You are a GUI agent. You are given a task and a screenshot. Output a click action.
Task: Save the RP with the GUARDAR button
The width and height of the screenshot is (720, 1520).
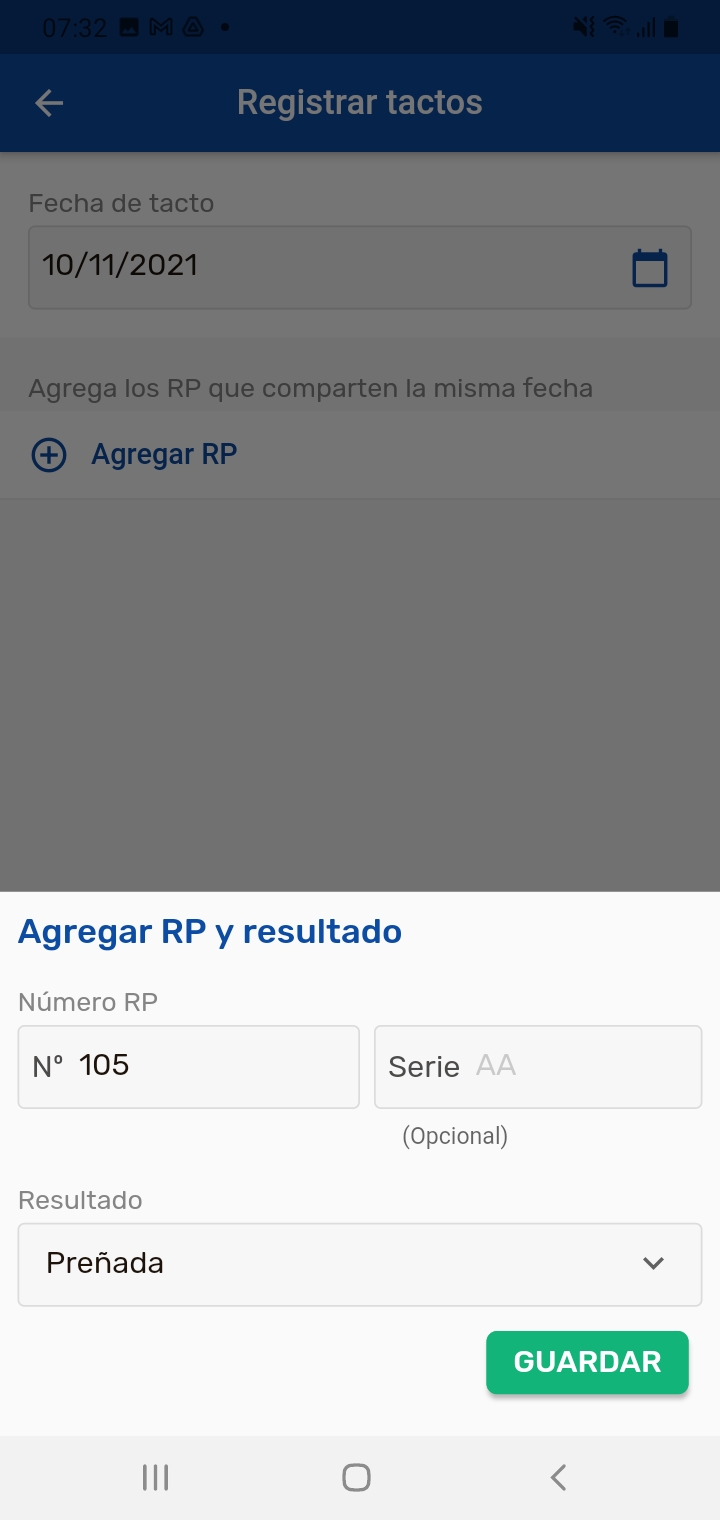tap(587, 1362)
